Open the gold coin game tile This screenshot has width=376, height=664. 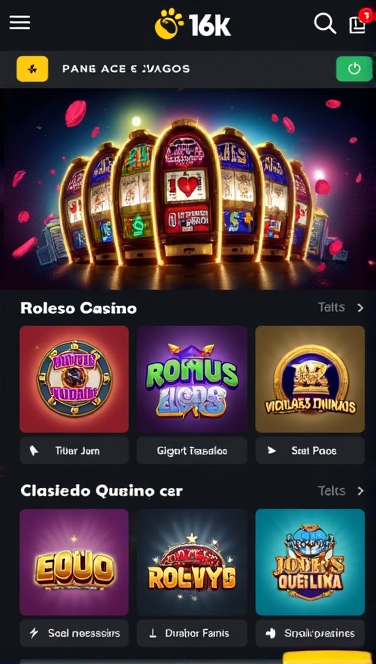tap(310, 379)
